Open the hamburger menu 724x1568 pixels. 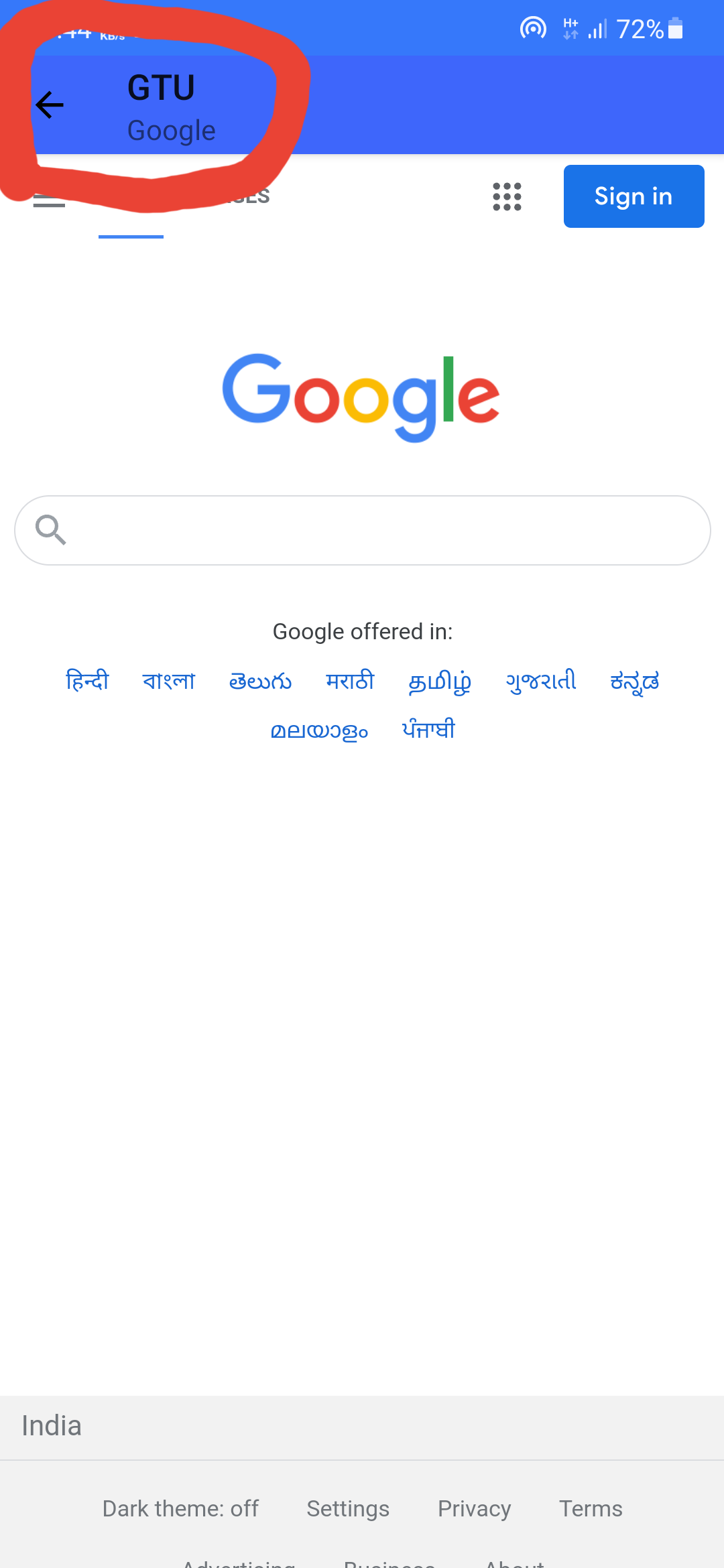[x=49, y=200]
